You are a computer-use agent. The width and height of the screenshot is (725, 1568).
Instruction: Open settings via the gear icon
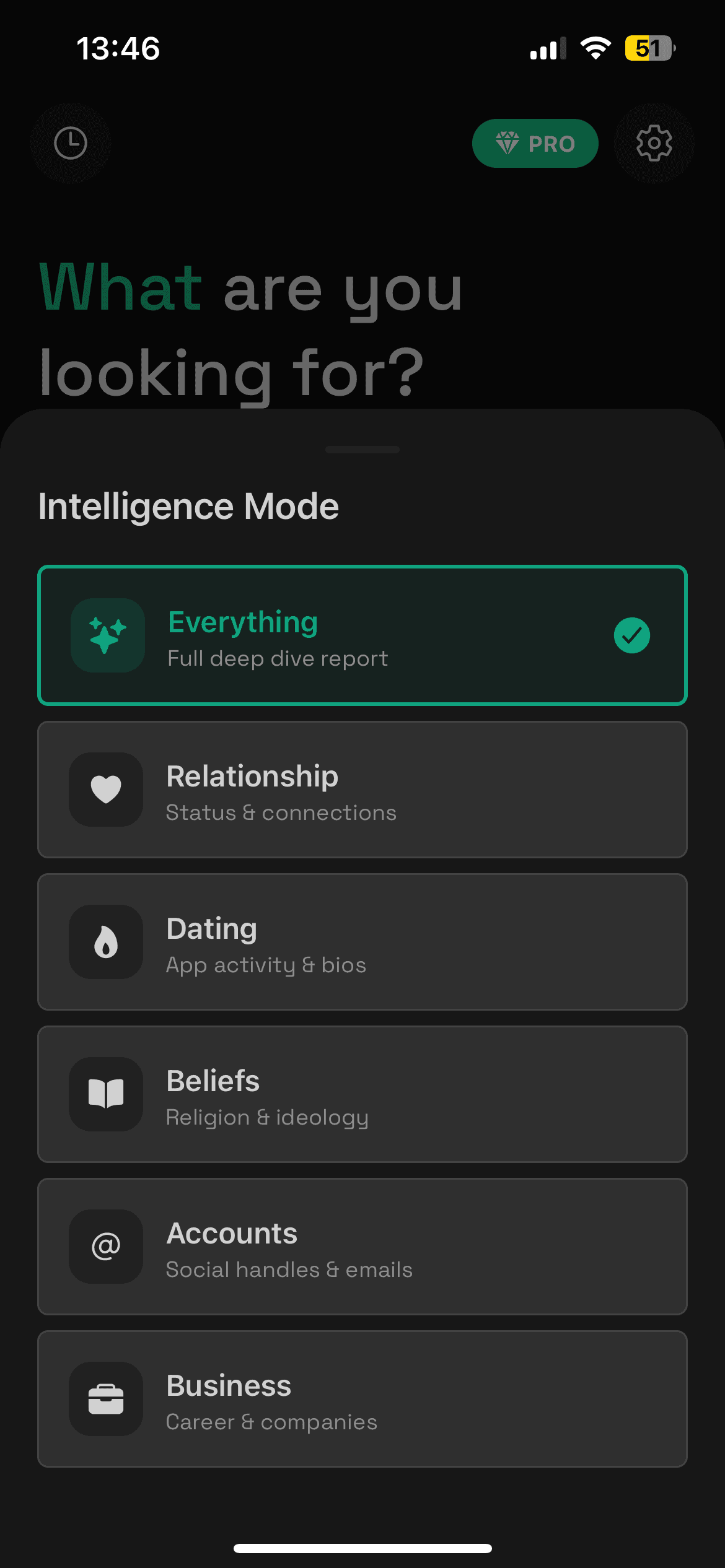click(654, 143)
